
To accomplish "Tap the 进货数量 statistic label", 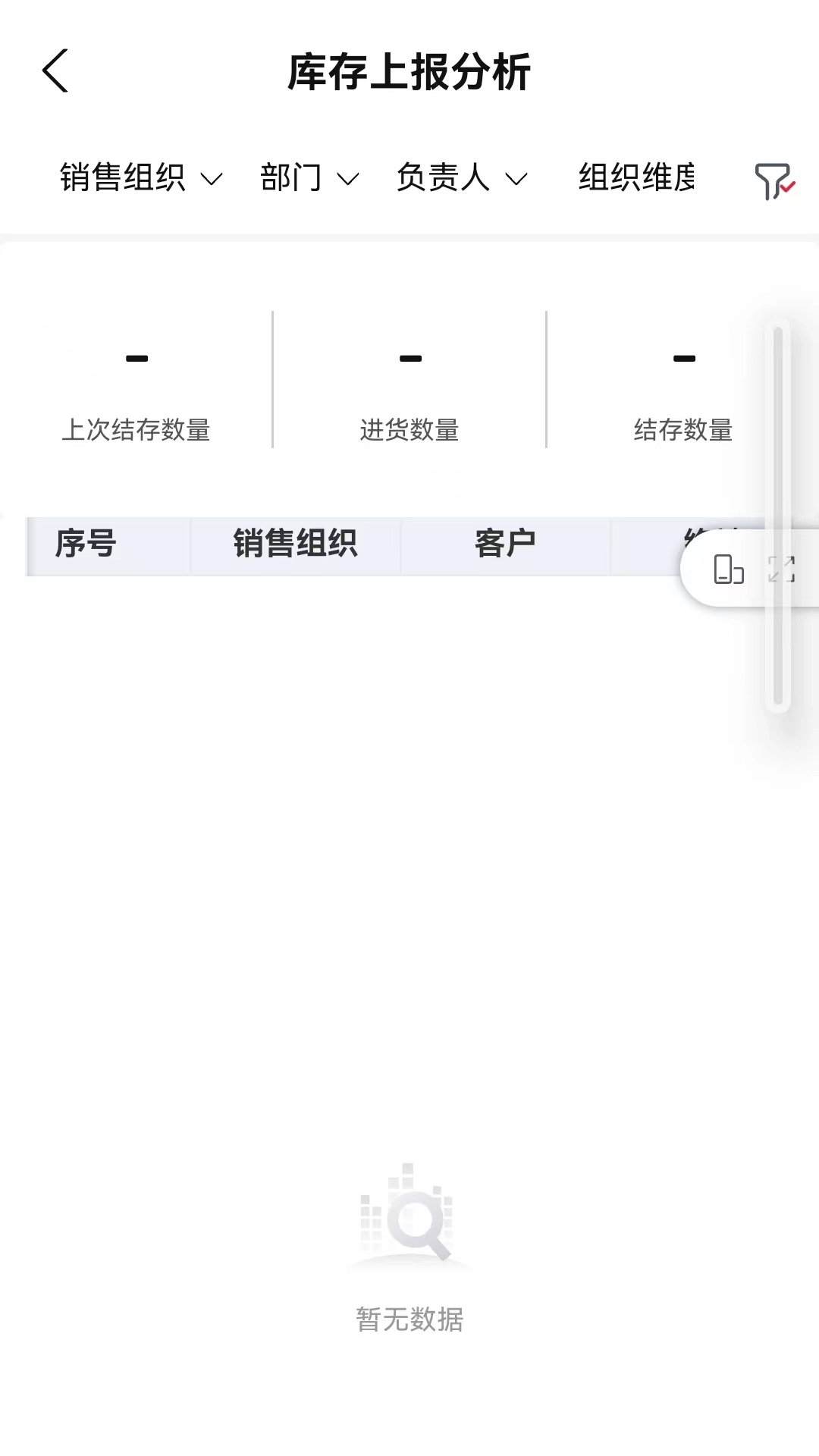I will 409,430.
